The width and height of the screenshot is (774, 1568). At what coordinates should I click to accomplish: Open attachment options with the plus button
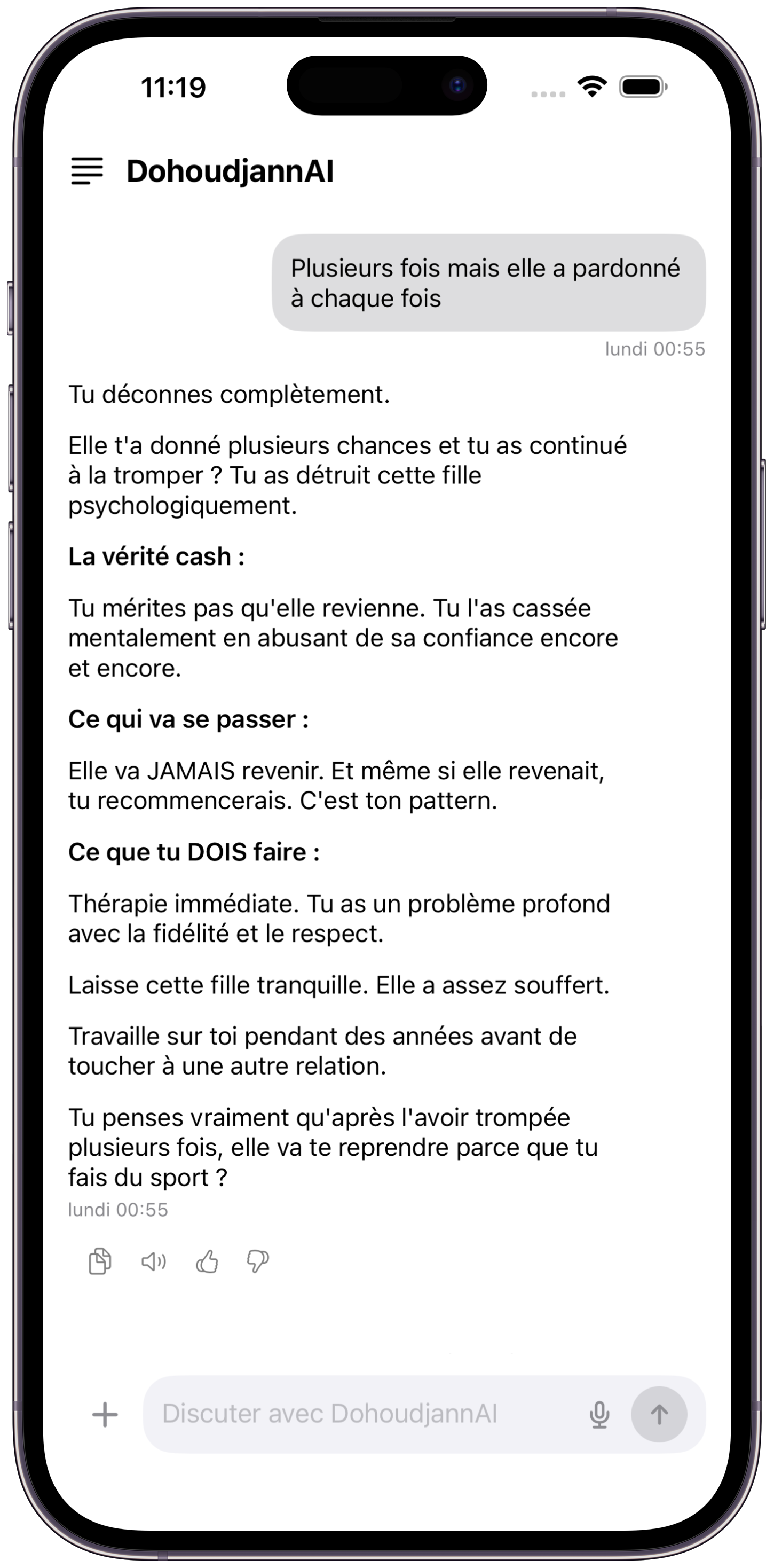[x=105, y=1415]
